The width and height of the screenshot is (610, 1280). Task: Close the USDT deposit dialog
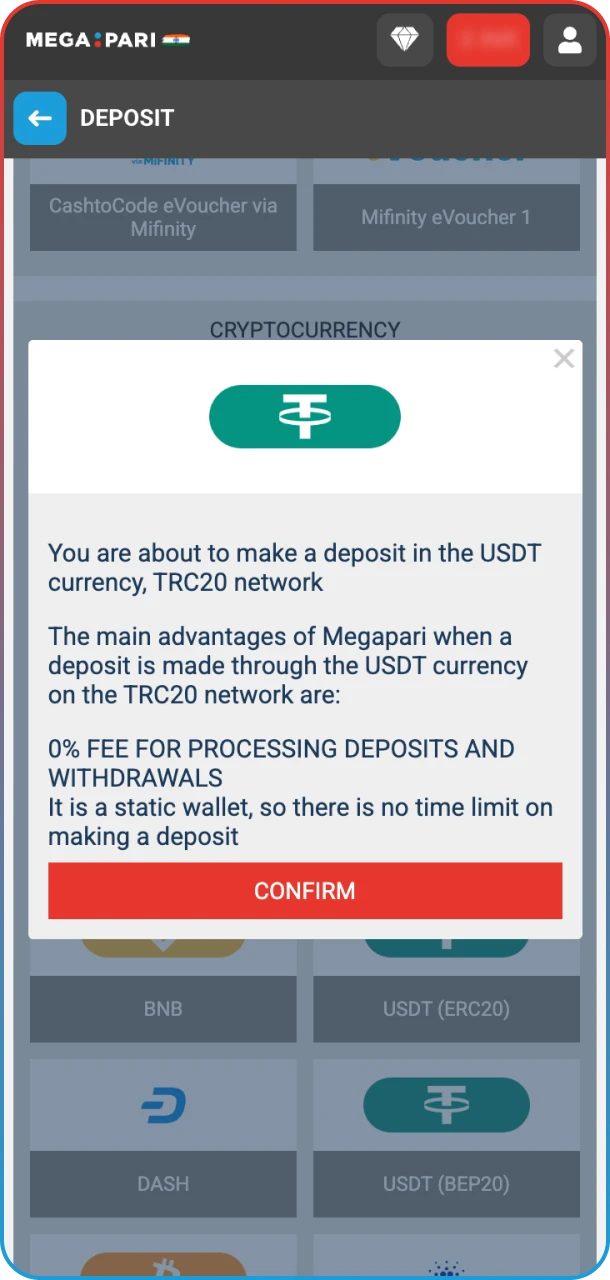click(x=564, y=359)
